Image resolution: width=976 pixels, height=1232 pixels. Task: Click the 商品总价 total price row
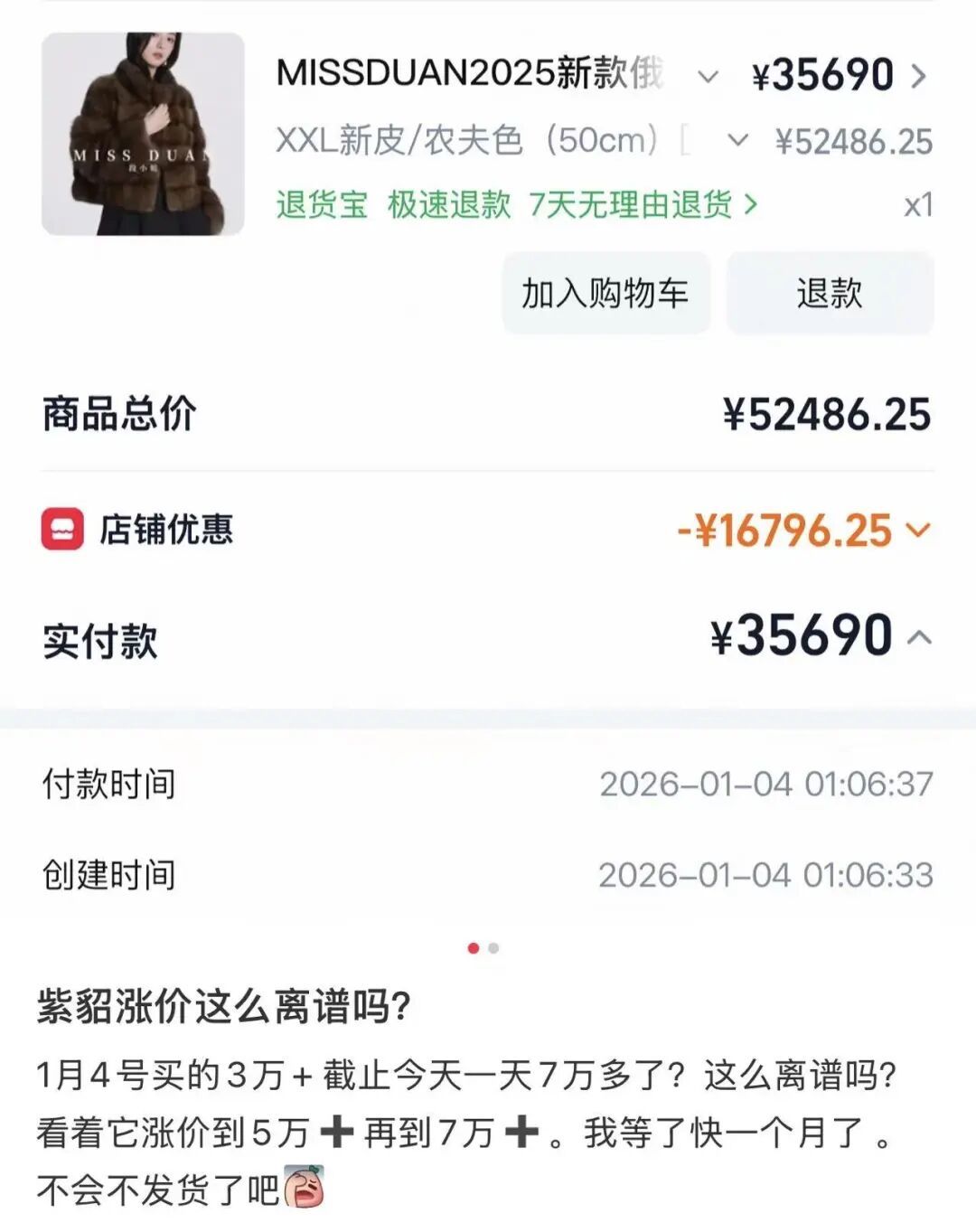pos(488,415)
